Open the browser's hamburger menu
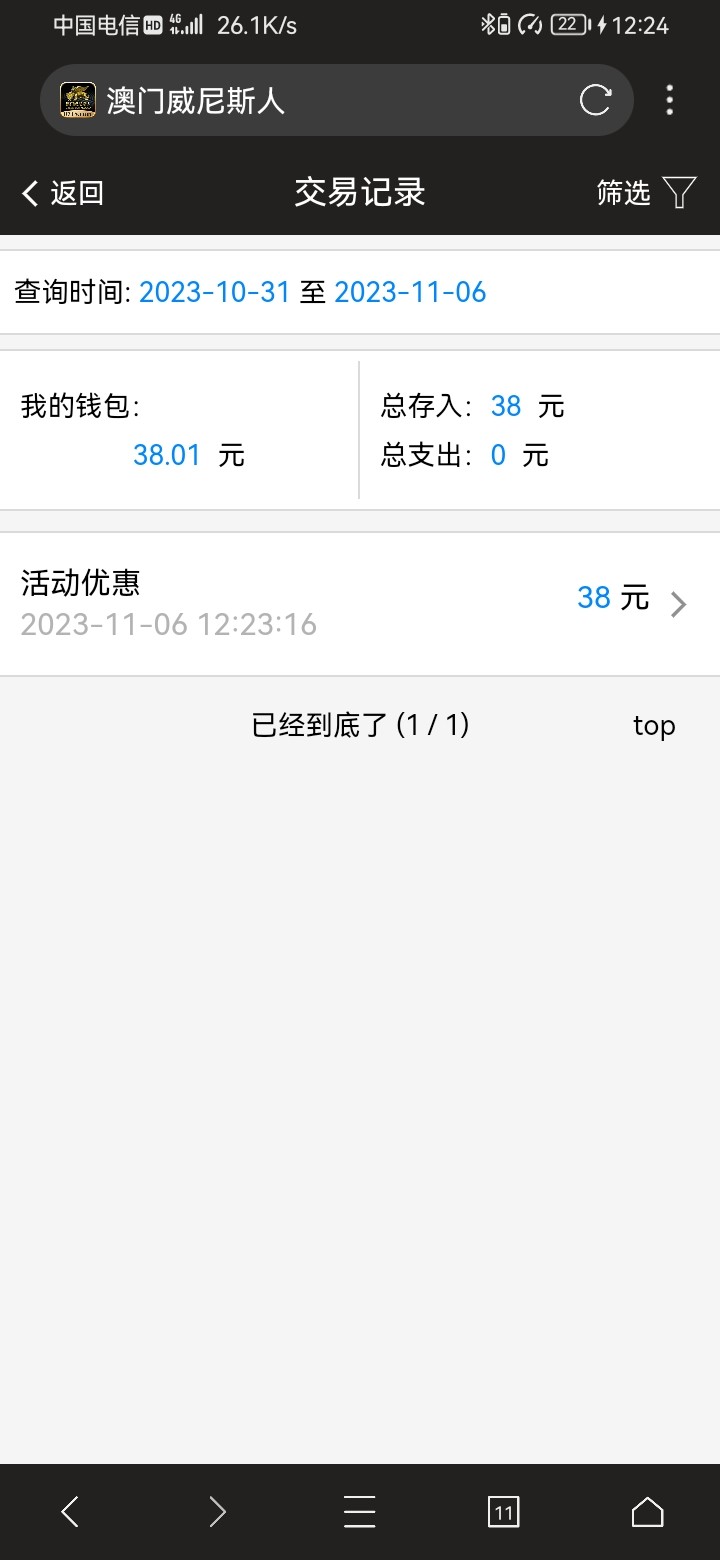Viewport: 720px width, 1560px height. 360,1511
